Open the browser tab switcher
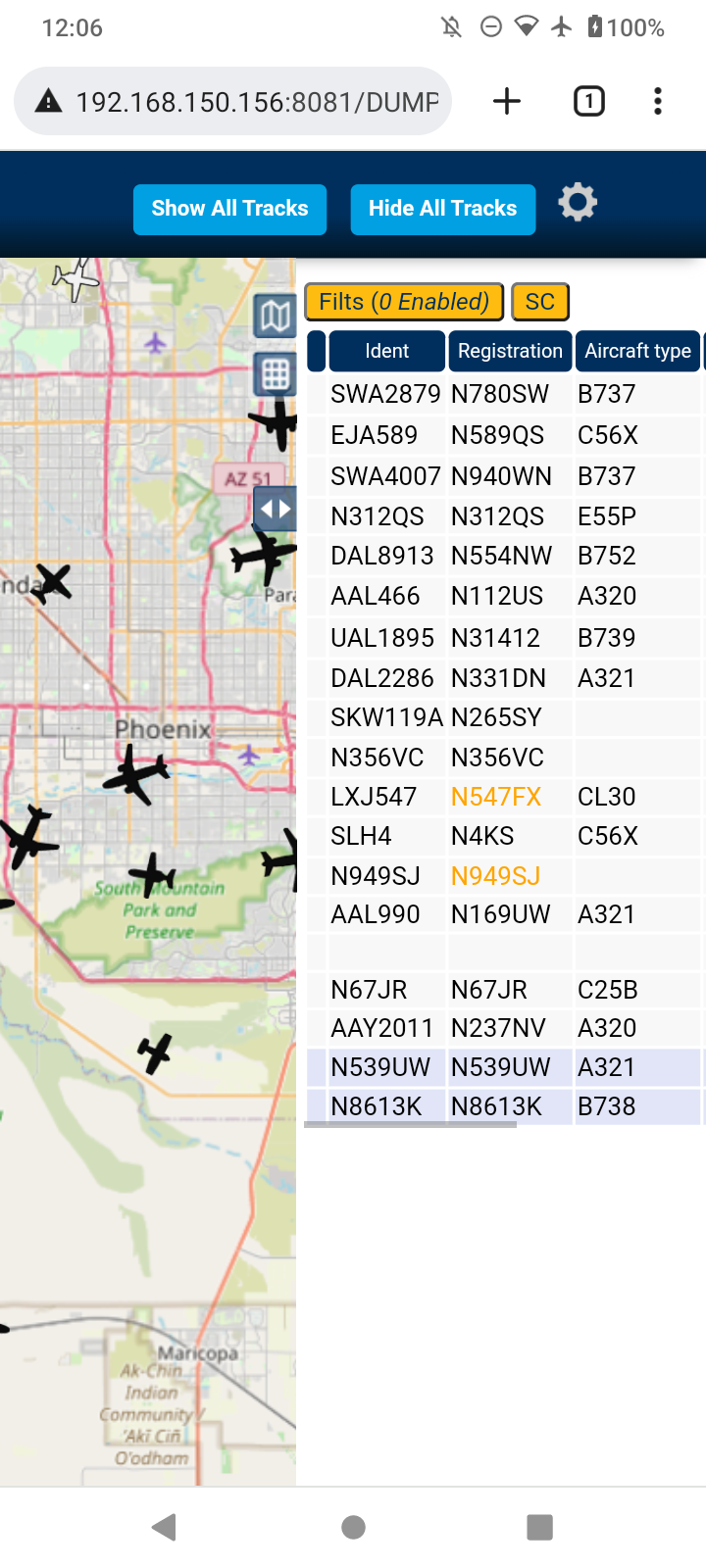Screen dimensions: 706x1568 click(589, 101)
